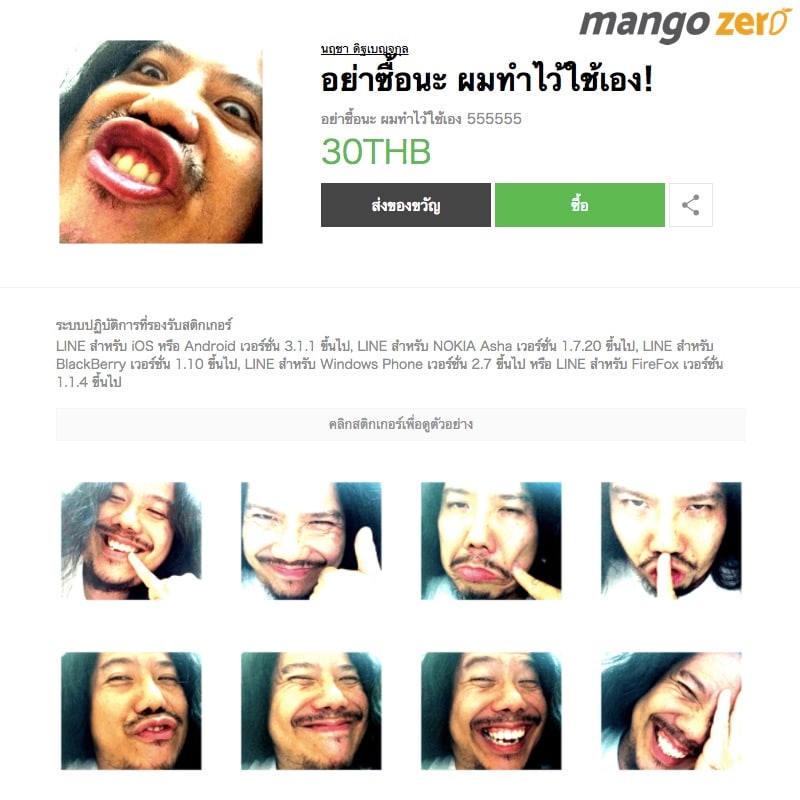
Task: Preview the thumbs-up sticker
Action: [x=311, y=540]
